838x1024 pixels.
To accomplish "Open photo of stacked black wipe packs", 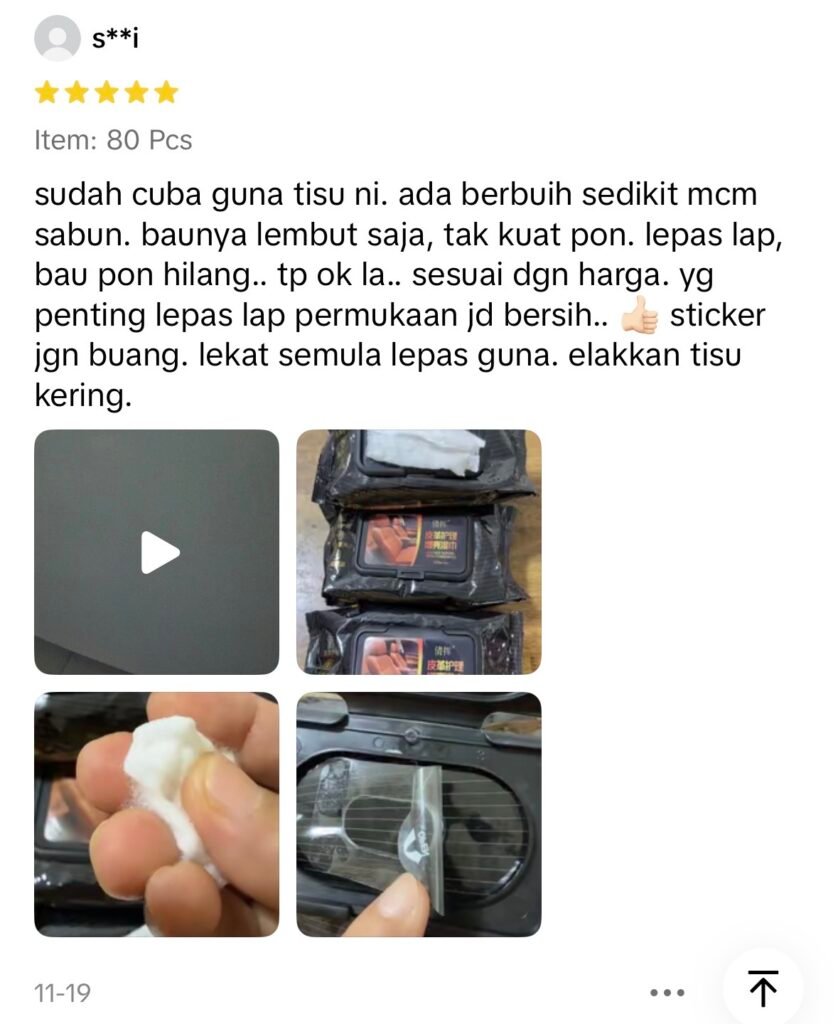I will (418, 552).
